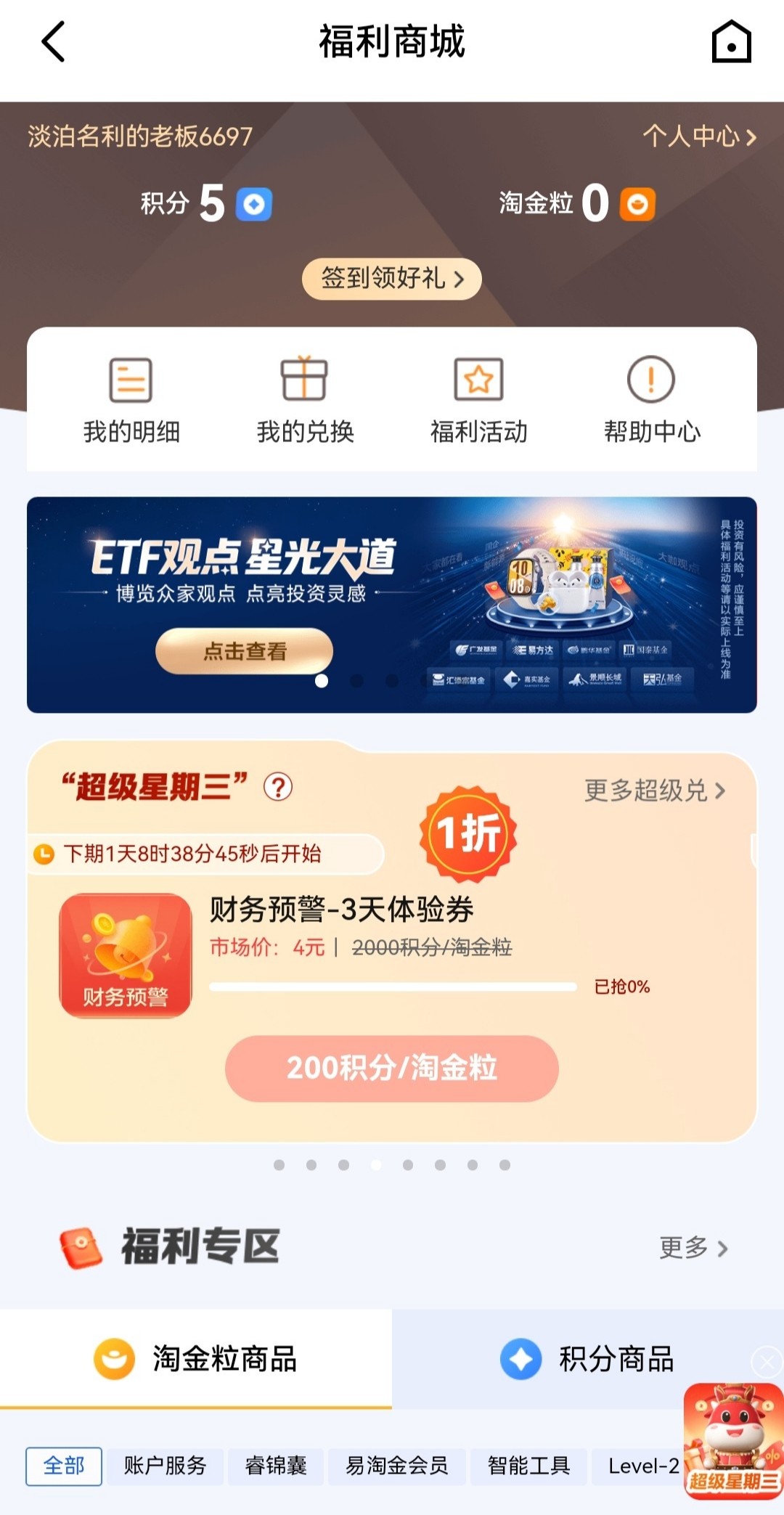Select the 账户服务 filter chip
The image size is (784, 1515).
(165, 1466)
